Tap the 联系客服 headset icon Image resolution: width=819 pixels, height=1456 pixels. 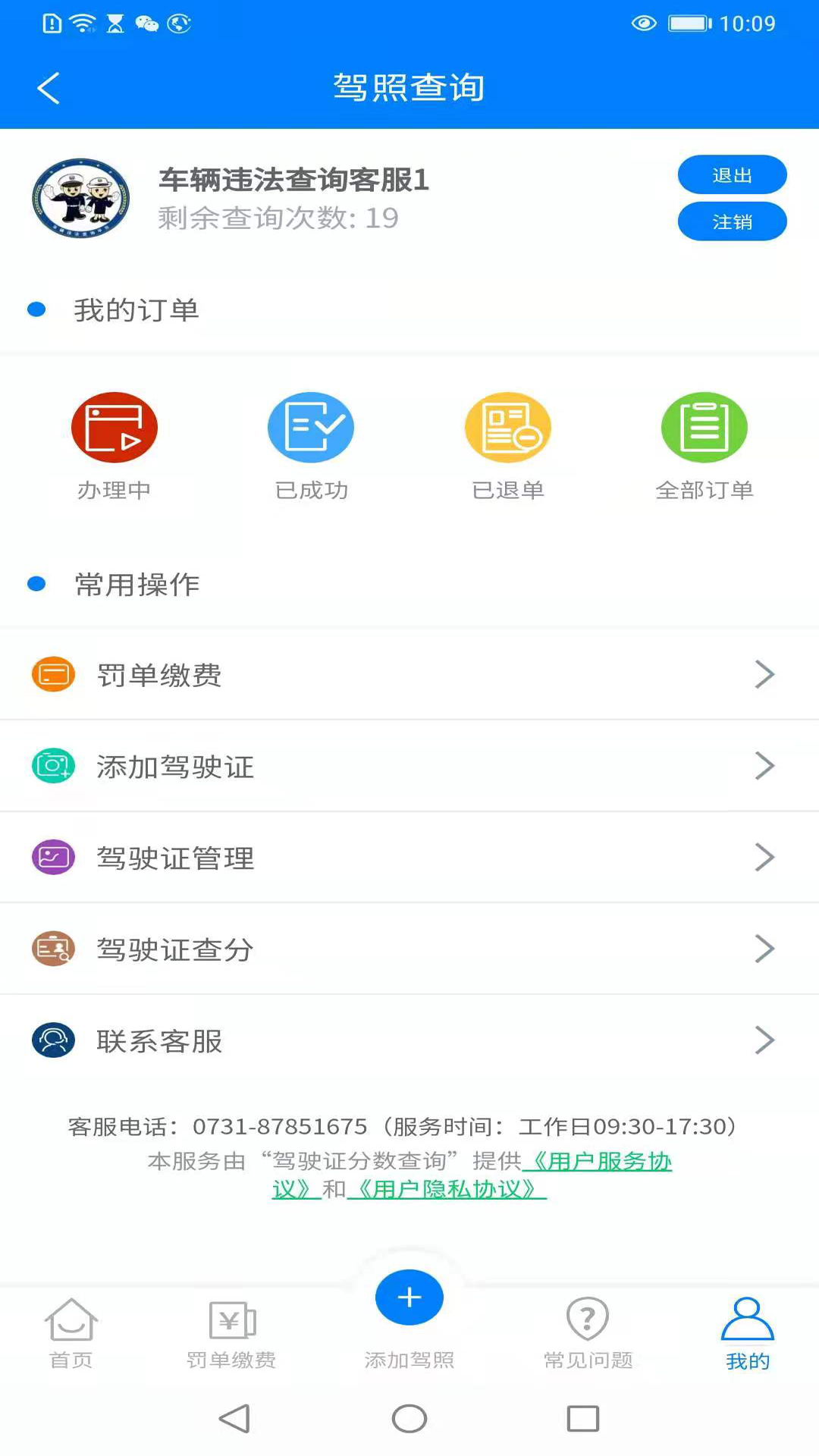coord(53,1040)
